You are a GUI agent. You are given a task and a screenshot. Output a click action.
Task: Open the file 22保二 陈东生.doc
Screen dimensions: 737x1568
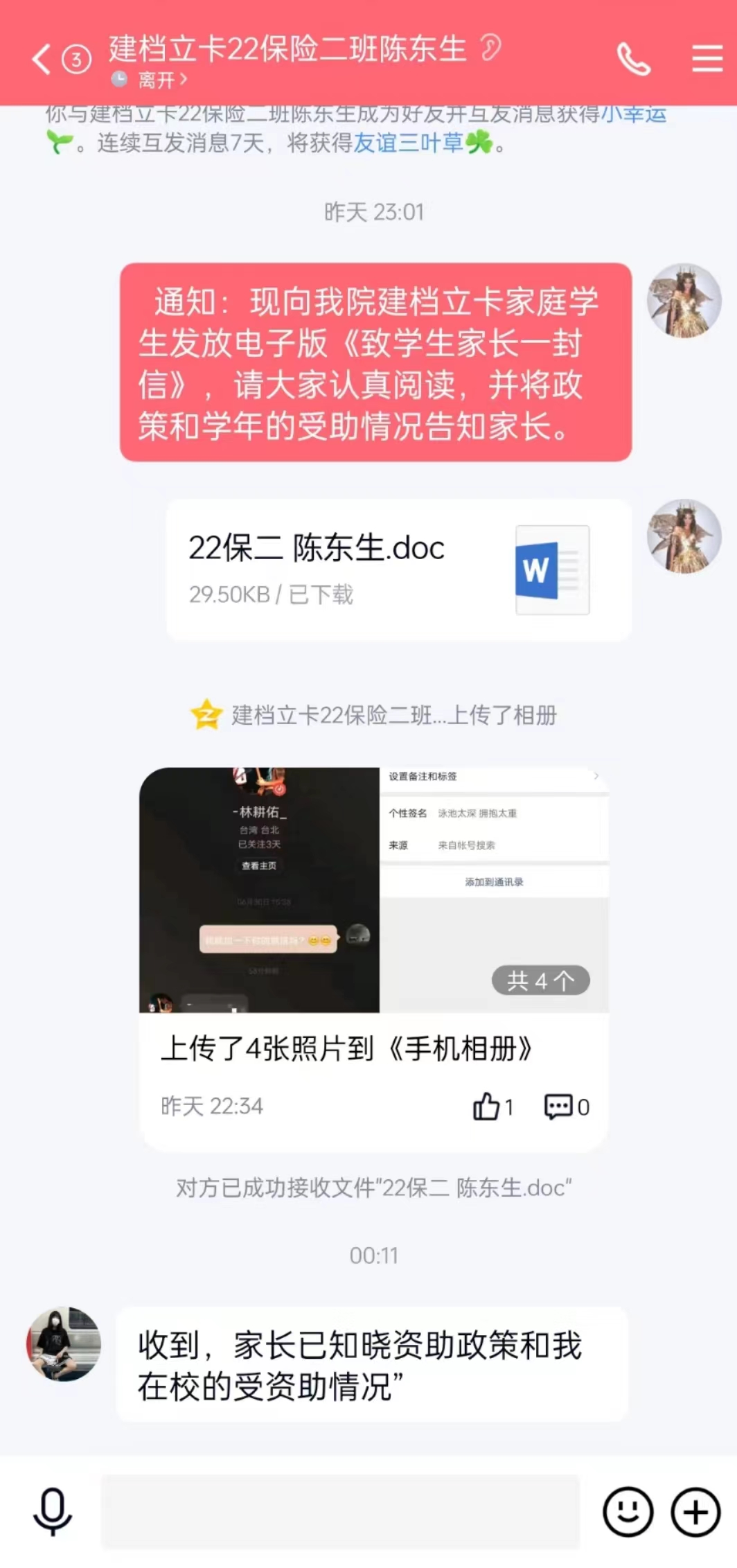point(398,570)
